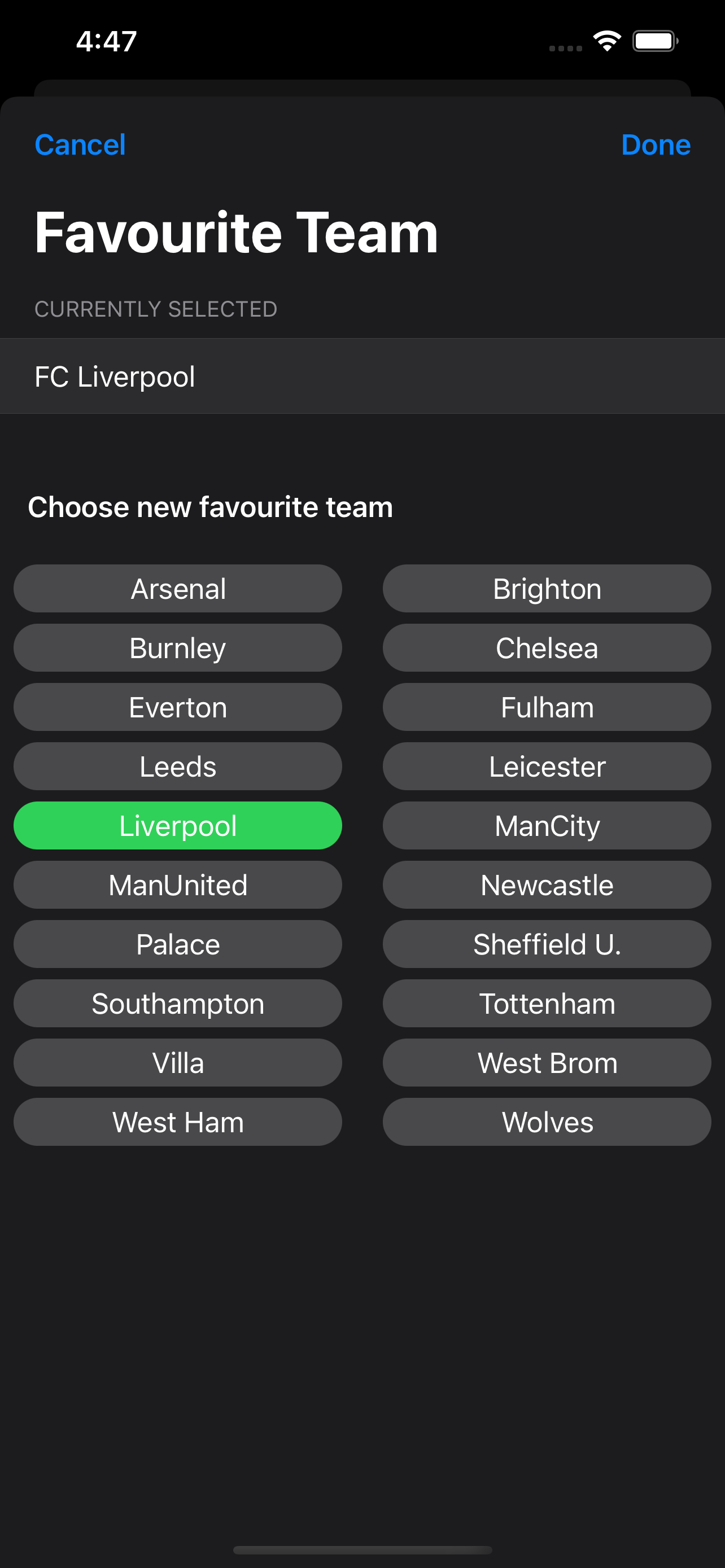The height and width of the screenshot is (1568, 725).
Task: Choose Sheffield U. as favourite
Action: click(546, 944)
